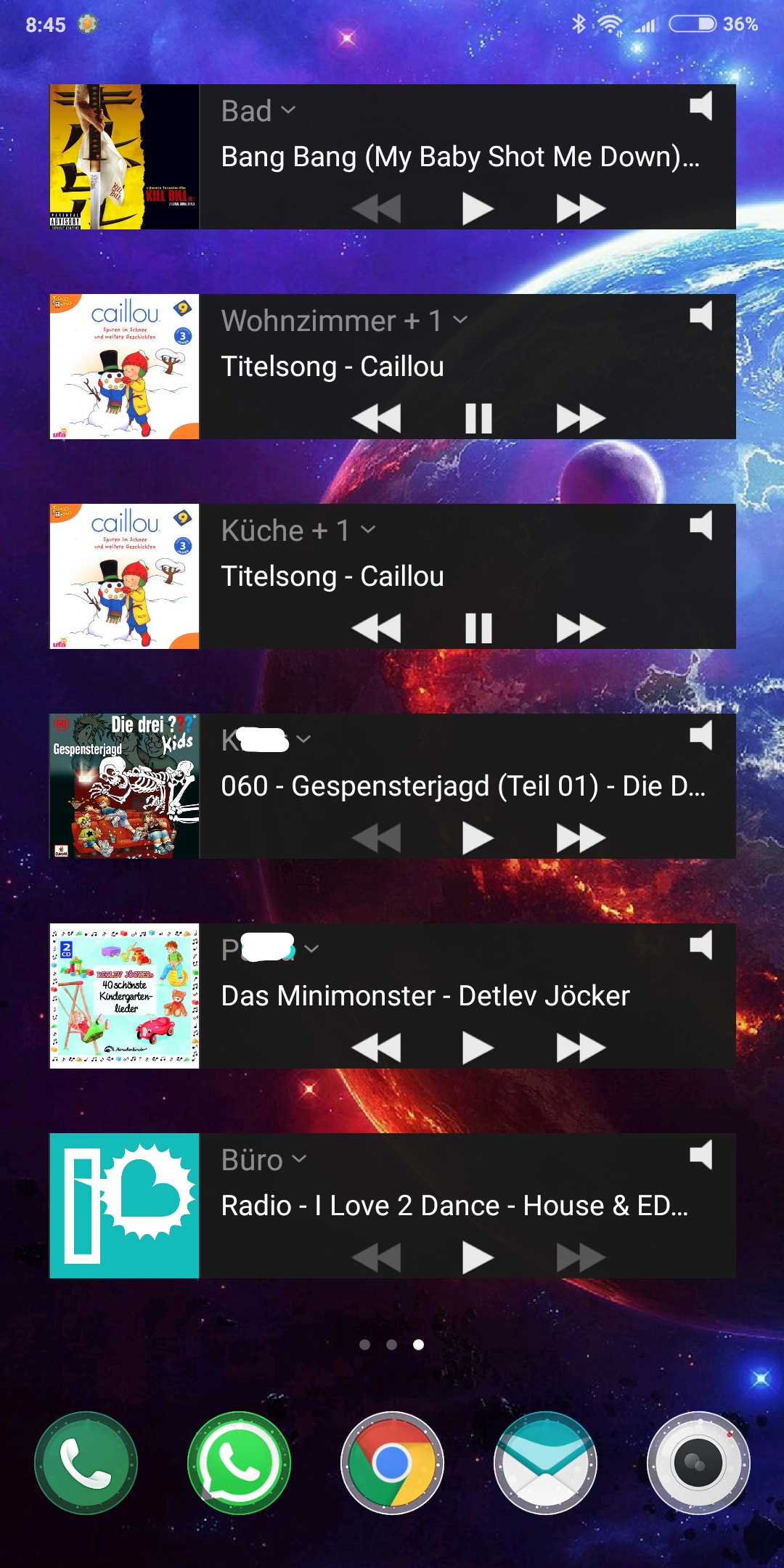Pause playback in Küche + 1
Image resolution: width=784 pixels, height=1568 pixels.
point(478,629)
